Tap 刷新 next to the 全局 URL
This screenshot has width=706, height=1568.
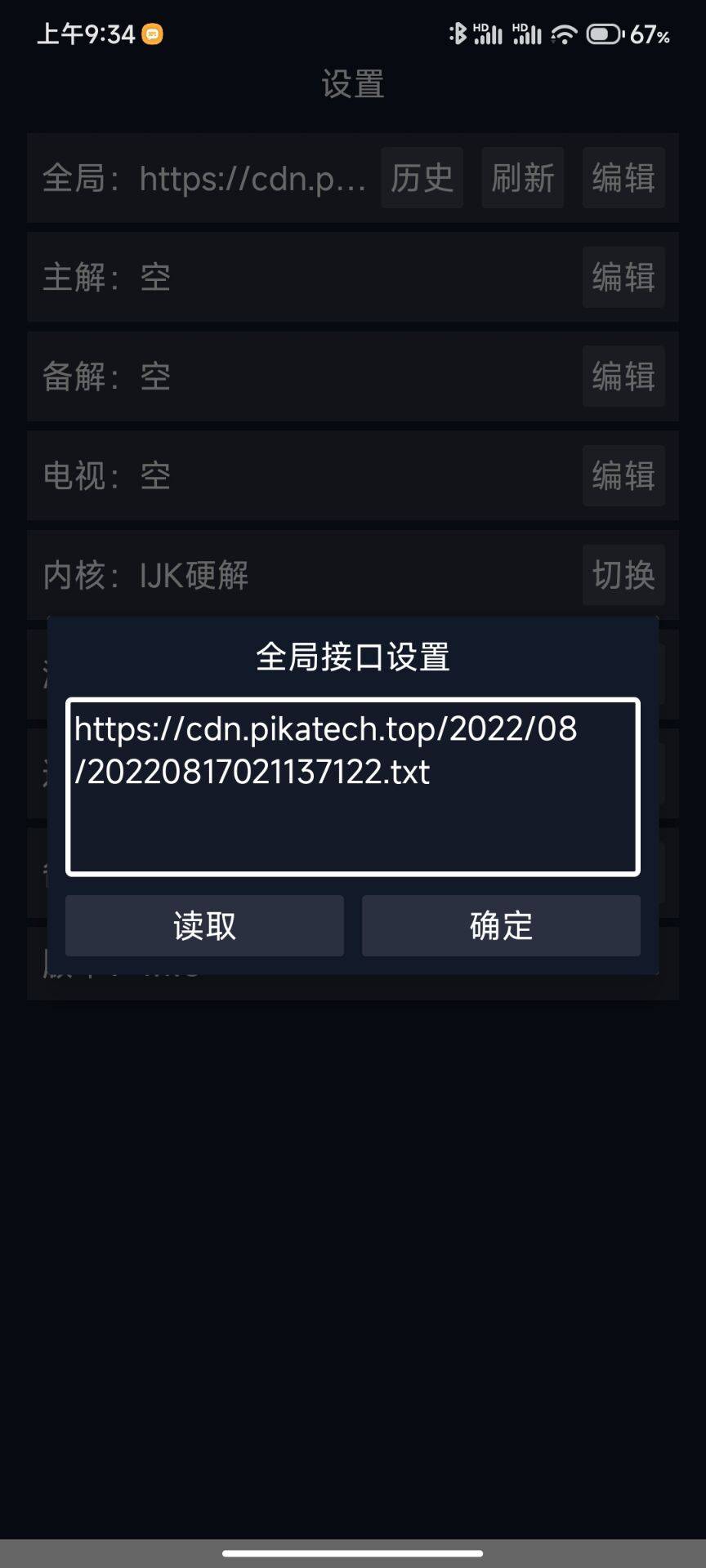click(x=522, y=178)
